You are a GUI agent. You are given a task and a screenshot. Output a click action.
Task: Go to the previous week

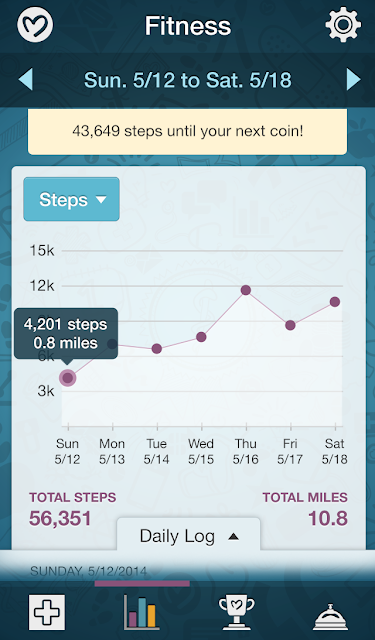25,79
